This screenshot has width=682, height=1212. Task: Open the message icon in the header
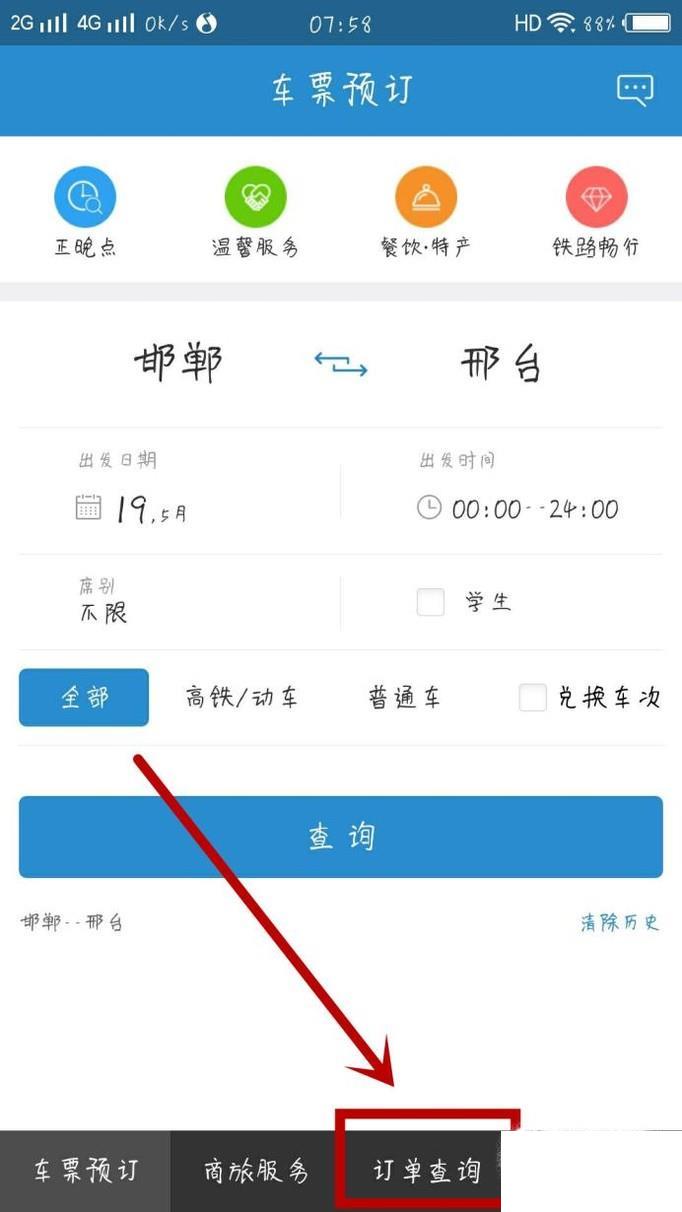[x=635, y=90]
